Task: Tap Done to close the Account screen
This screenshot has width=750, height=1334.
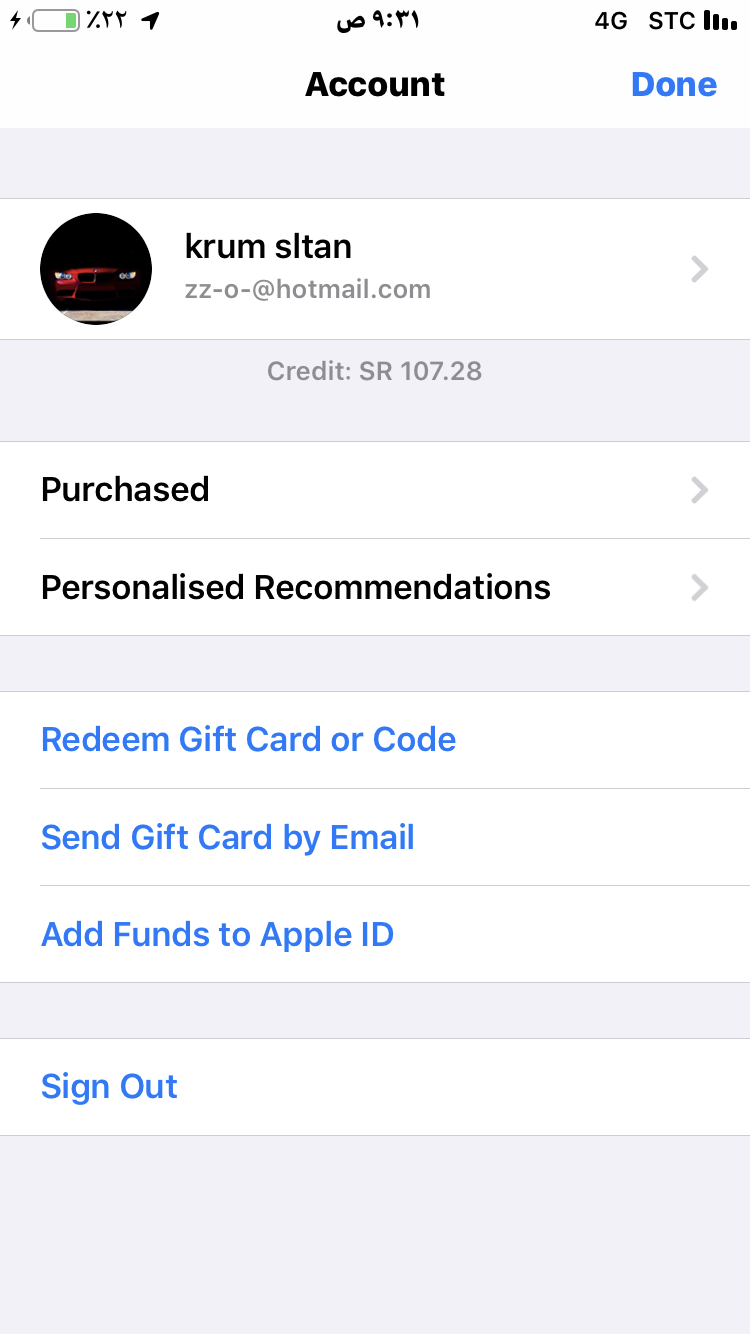Action: (674, 84)
